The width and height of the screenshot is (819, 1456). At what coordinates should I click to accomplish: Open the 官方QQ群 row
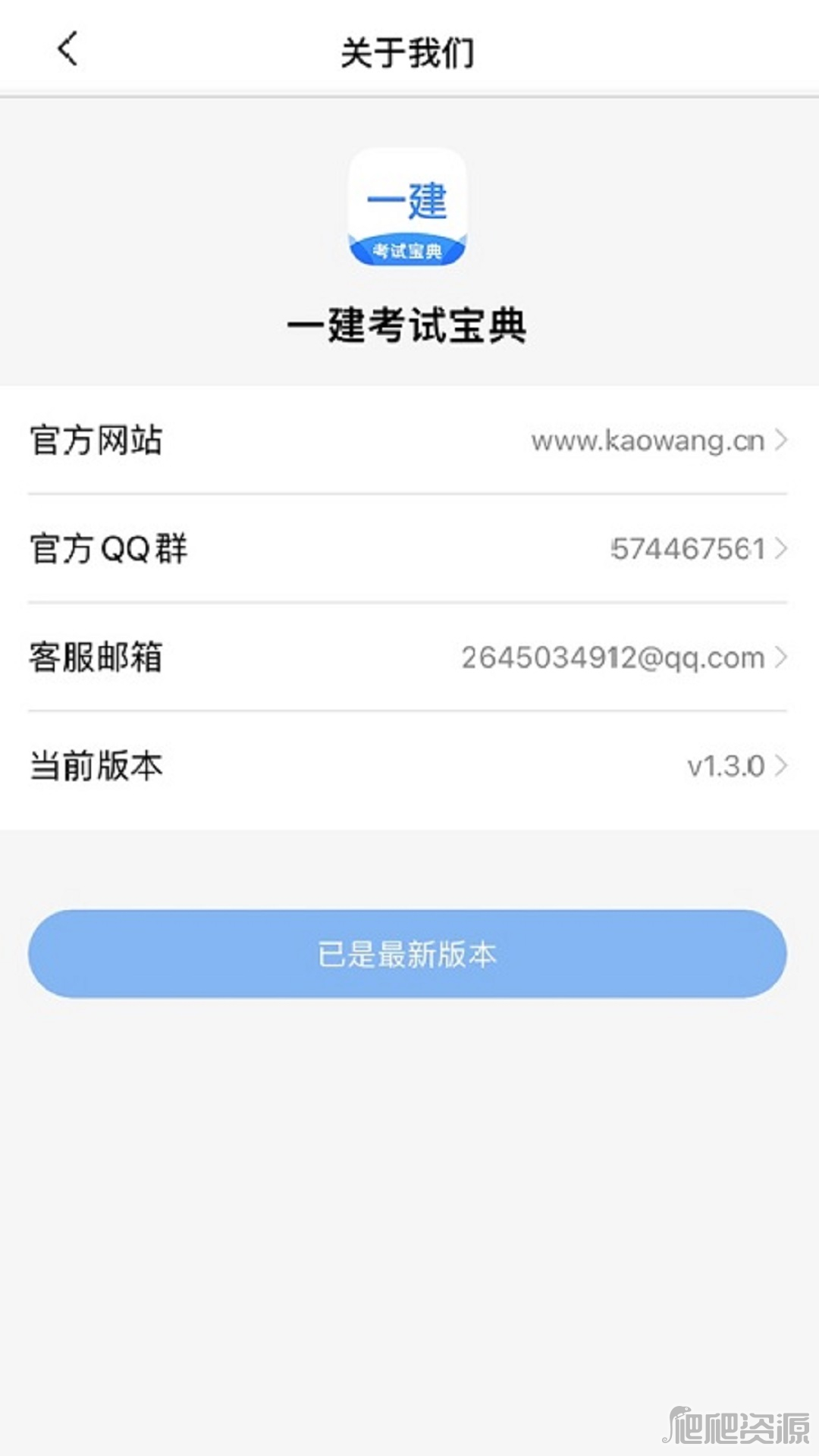click(x=409, y=549)
